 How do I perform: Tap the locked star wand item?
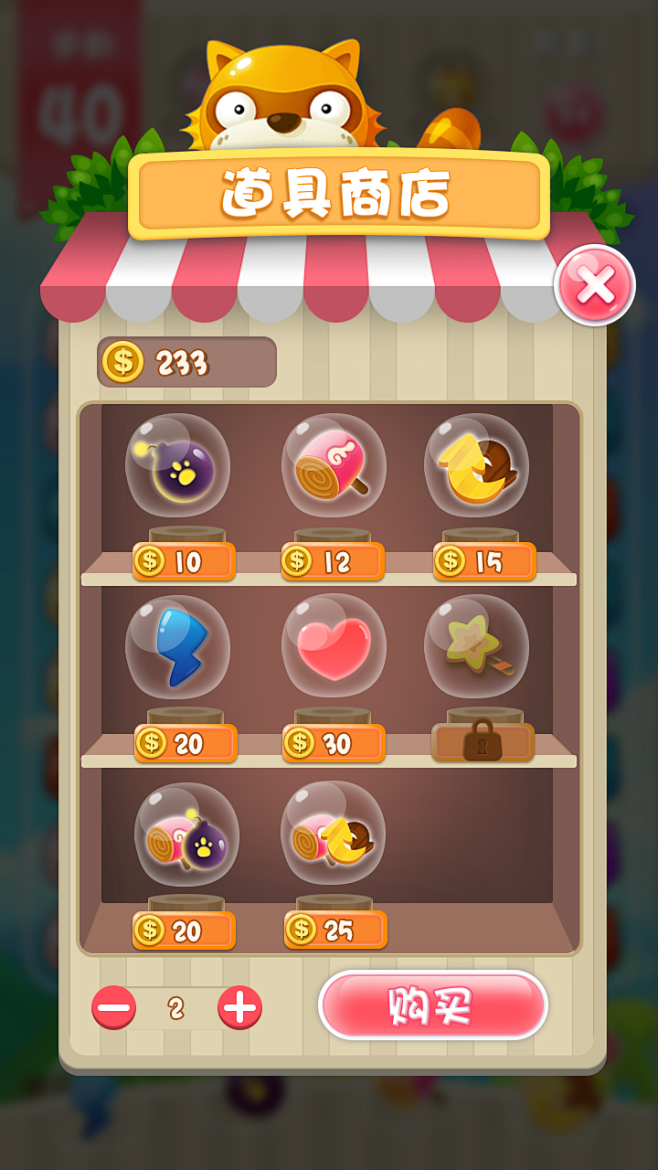(477, 647)
